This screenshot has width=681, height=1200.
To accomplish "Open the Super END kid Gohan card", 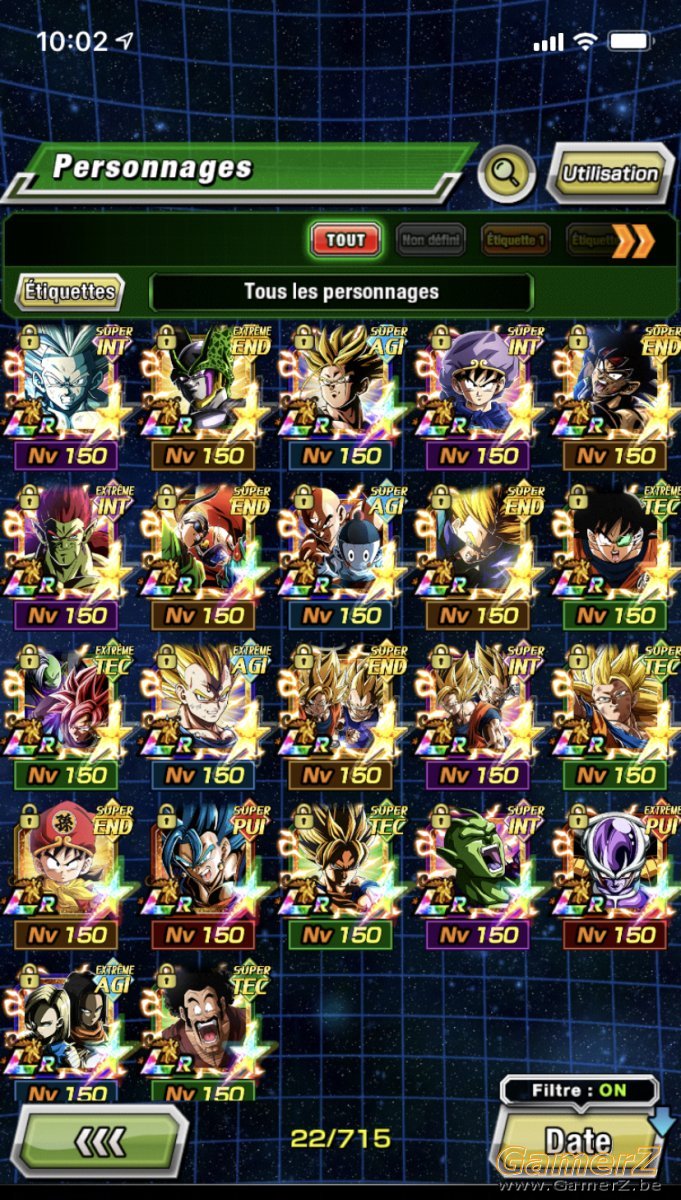I will (x=66, y=876).
